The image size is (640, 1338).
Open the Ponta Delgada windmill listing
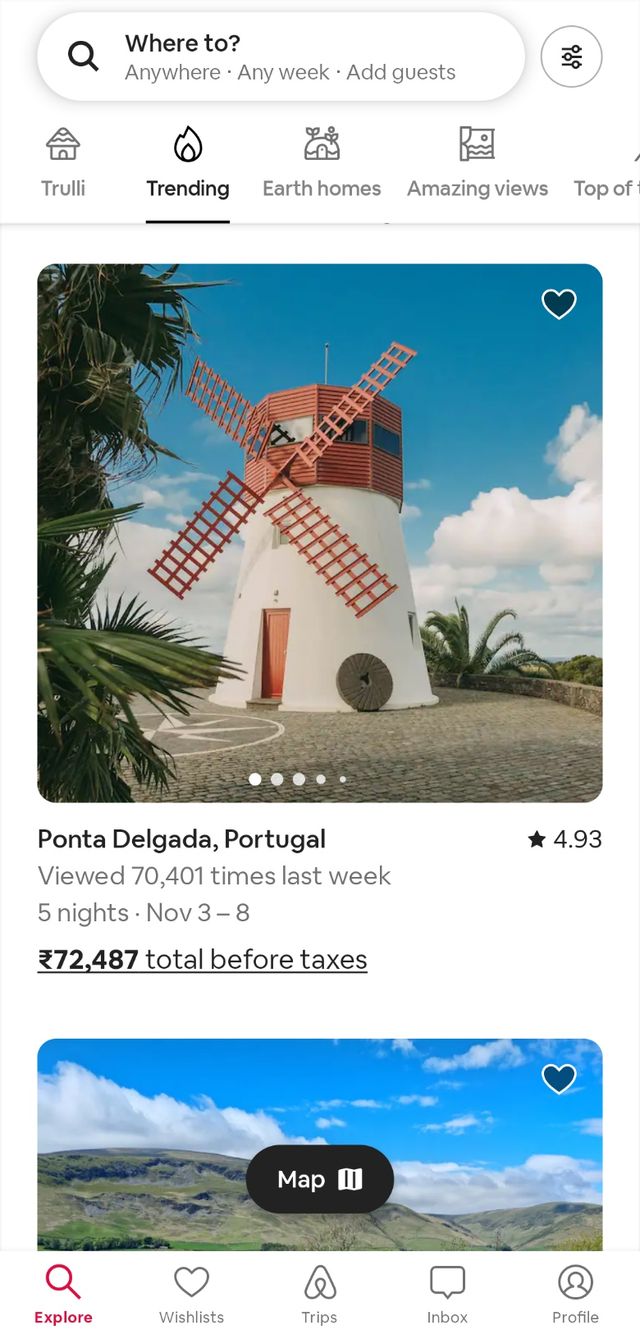[320, 532]
